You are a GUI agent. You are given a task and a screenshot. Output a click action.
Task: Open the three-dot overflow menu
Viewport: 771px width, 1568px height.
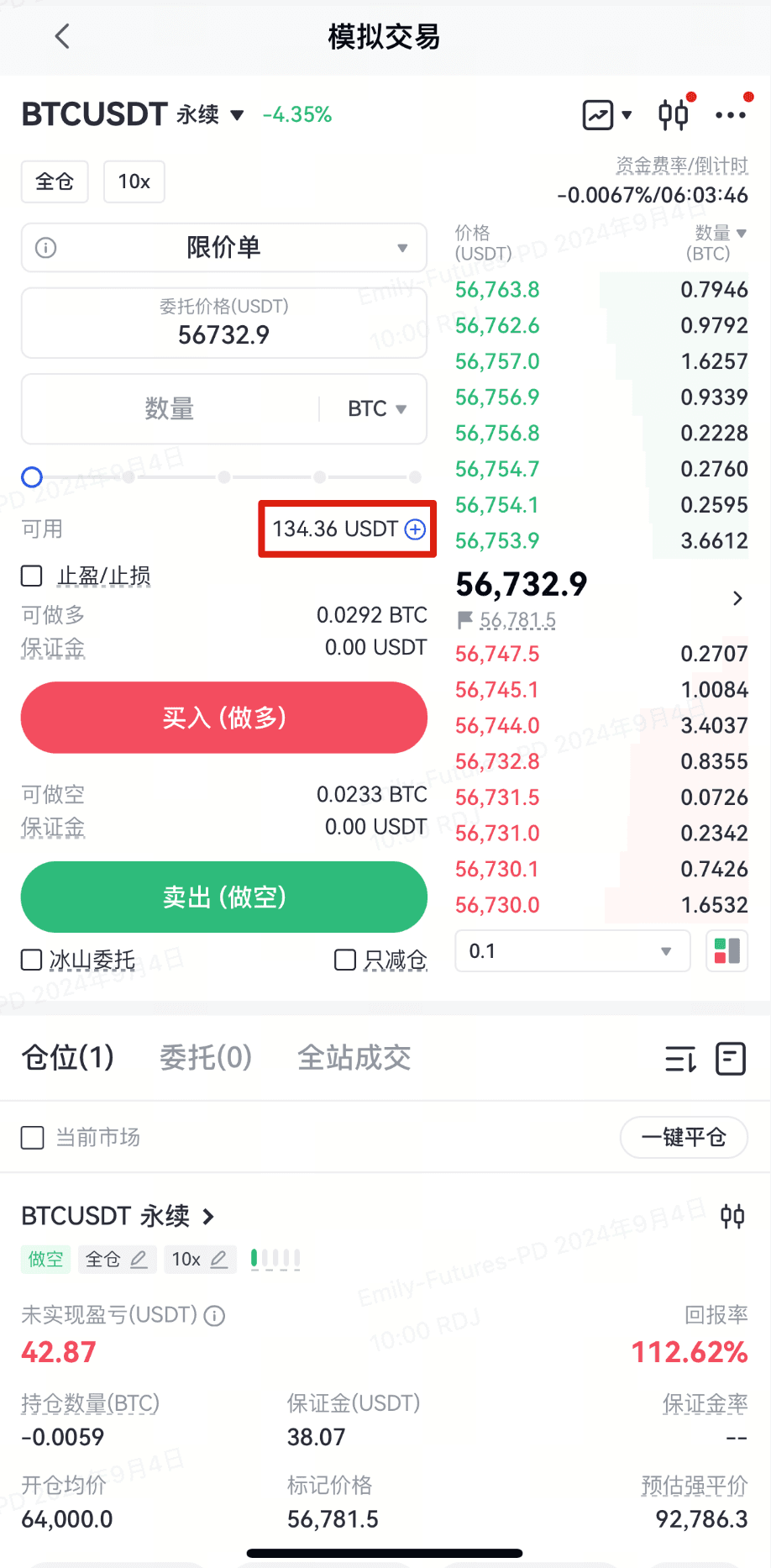[x=730, y=115]
